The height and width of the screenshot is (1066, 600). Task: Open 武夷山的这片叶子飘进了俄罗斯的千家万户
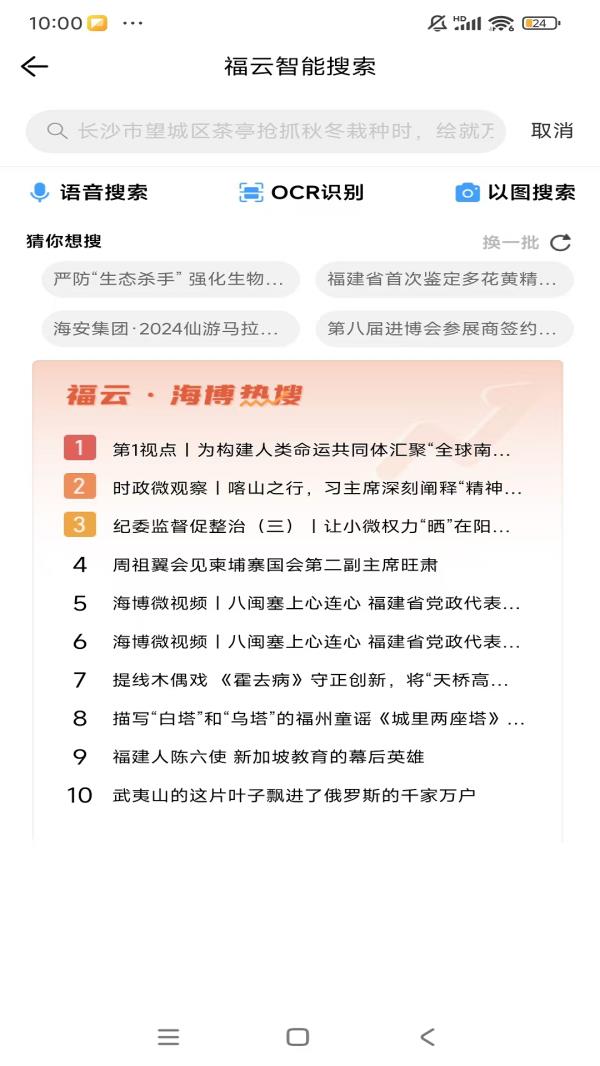pos(293,795)
